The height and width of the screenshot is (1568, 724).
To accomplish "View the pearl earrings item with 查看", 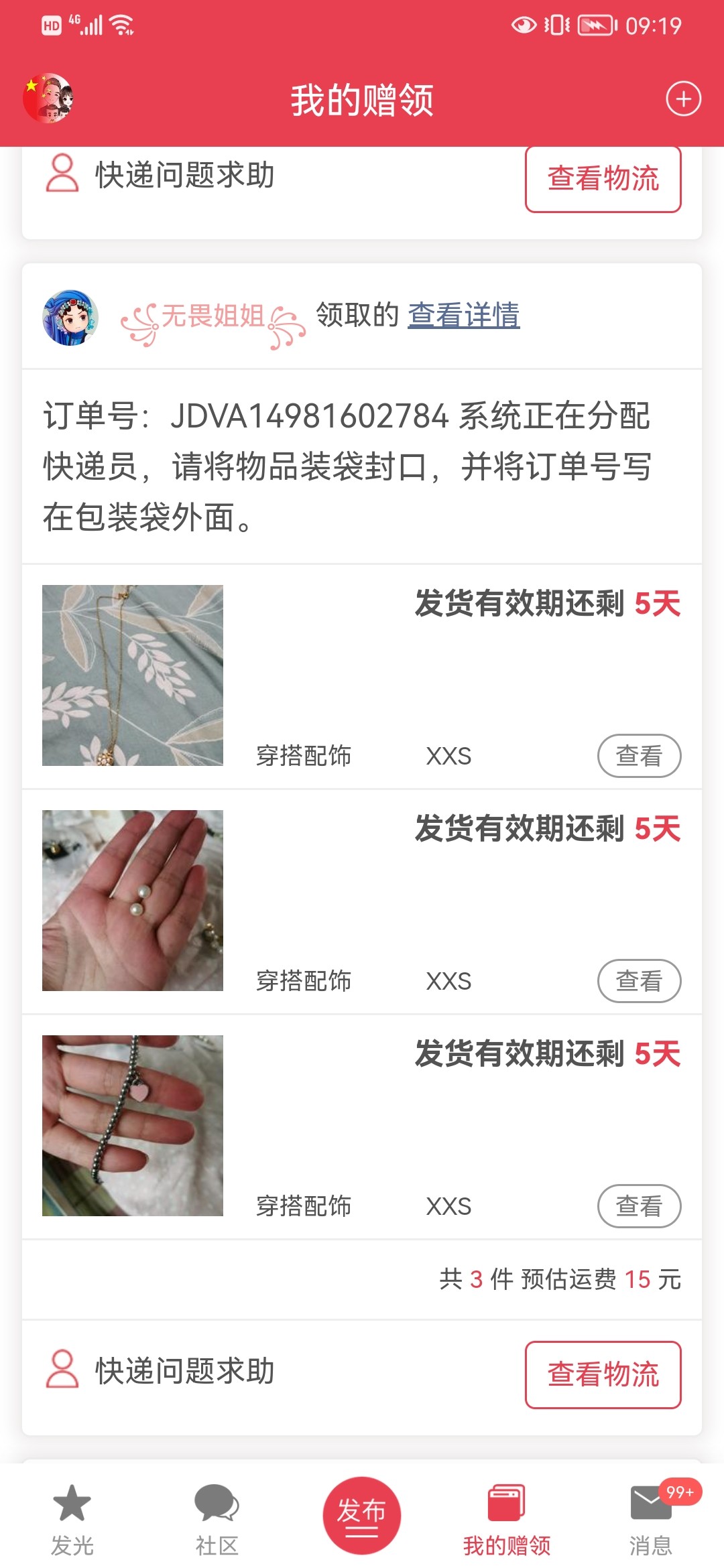I will click(x=639, y=981).
